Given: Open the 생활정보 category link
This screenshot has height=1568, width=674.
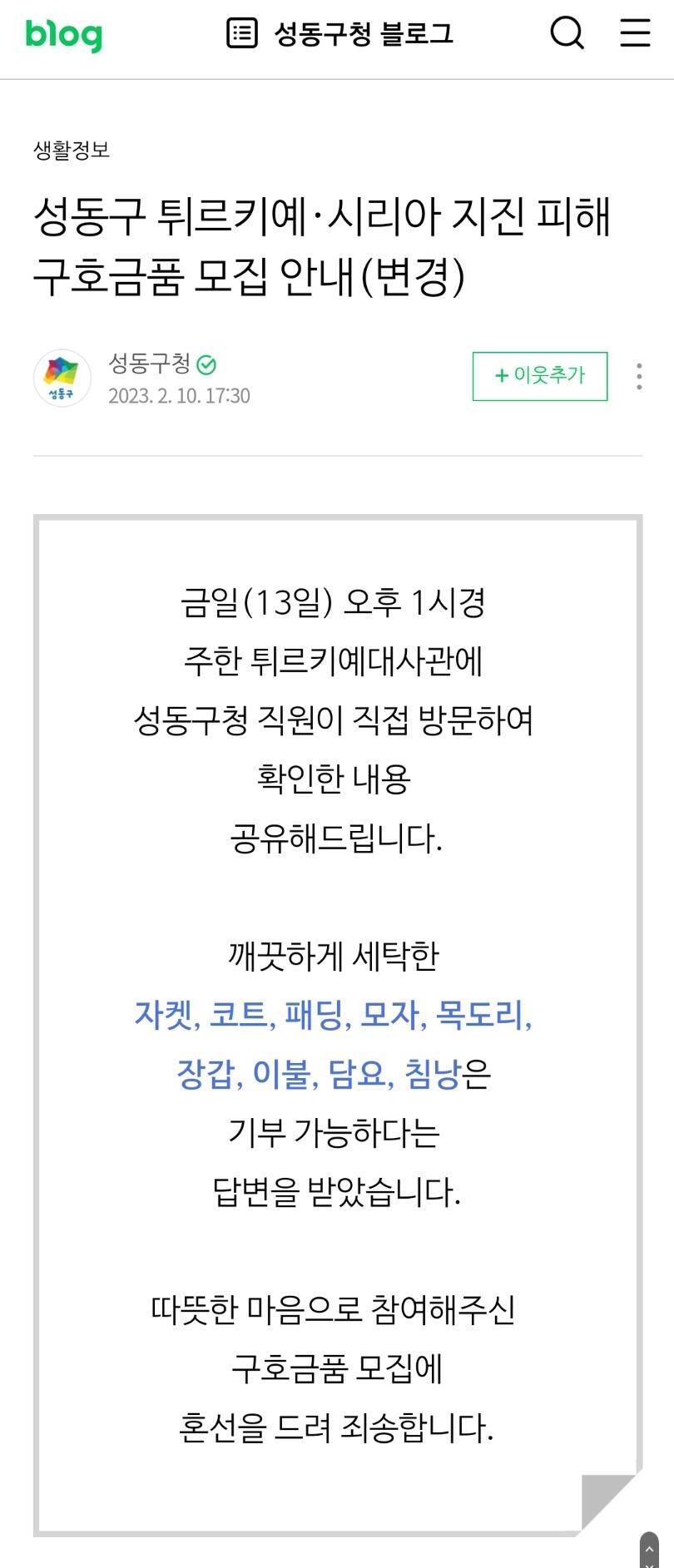Looking at the screenshot, I should coord(72,150).
